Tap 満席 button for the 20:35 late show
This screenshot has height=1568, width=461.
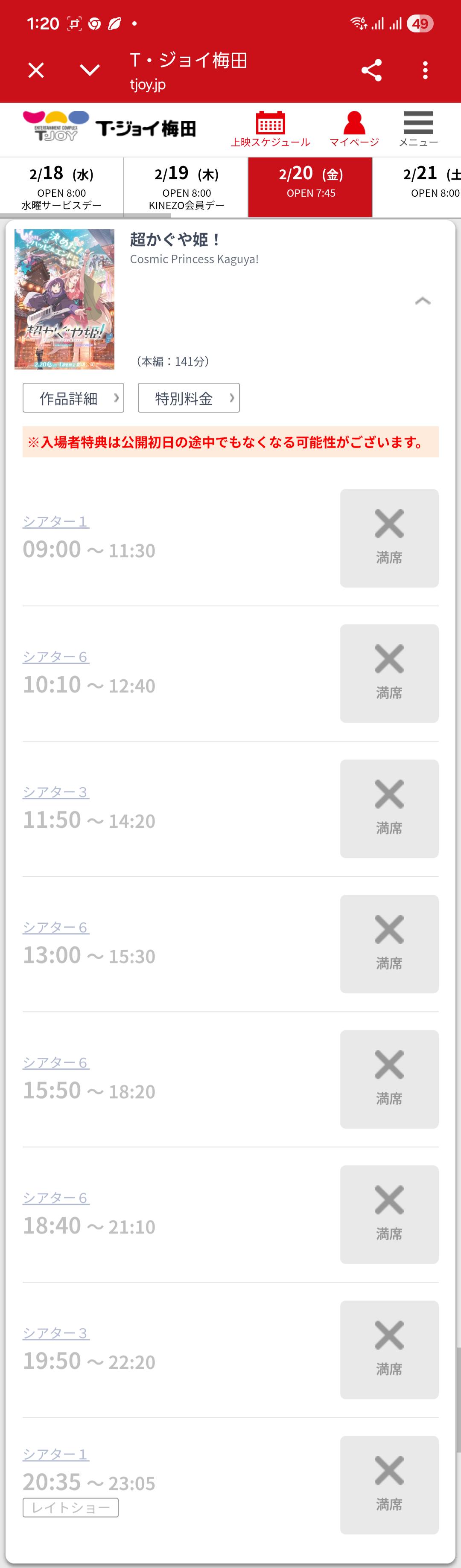pos(389,1485)
